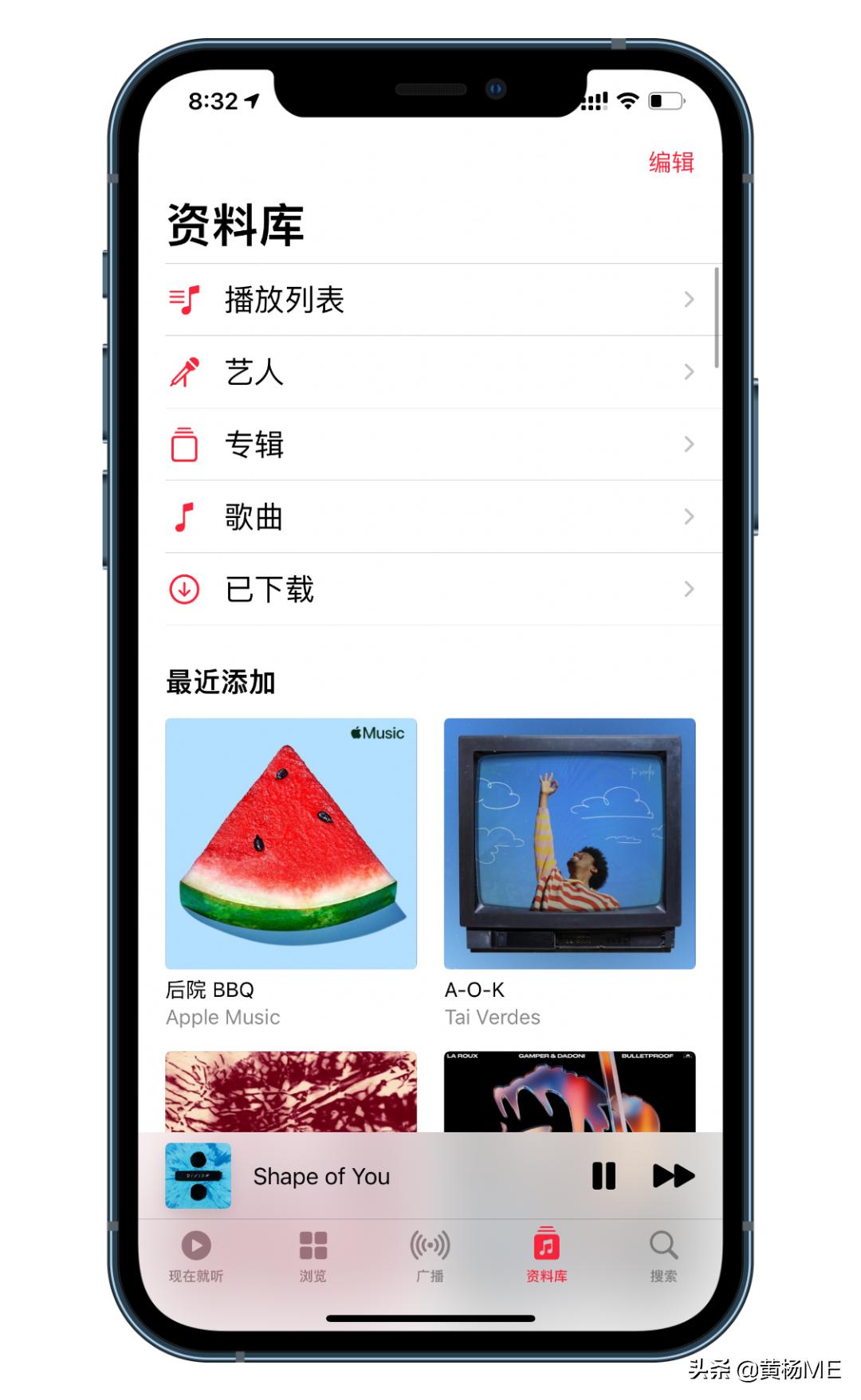Tap the 编辑 button

670,162
